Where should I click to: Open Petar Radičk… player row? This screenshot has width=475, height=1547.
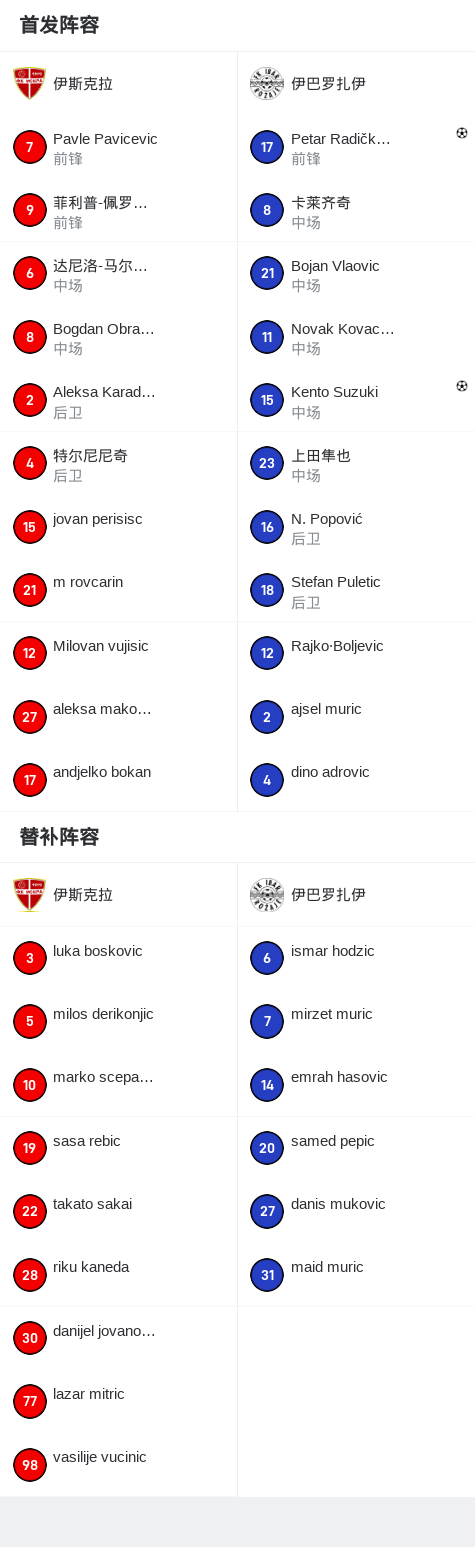(x=356, y=147)
